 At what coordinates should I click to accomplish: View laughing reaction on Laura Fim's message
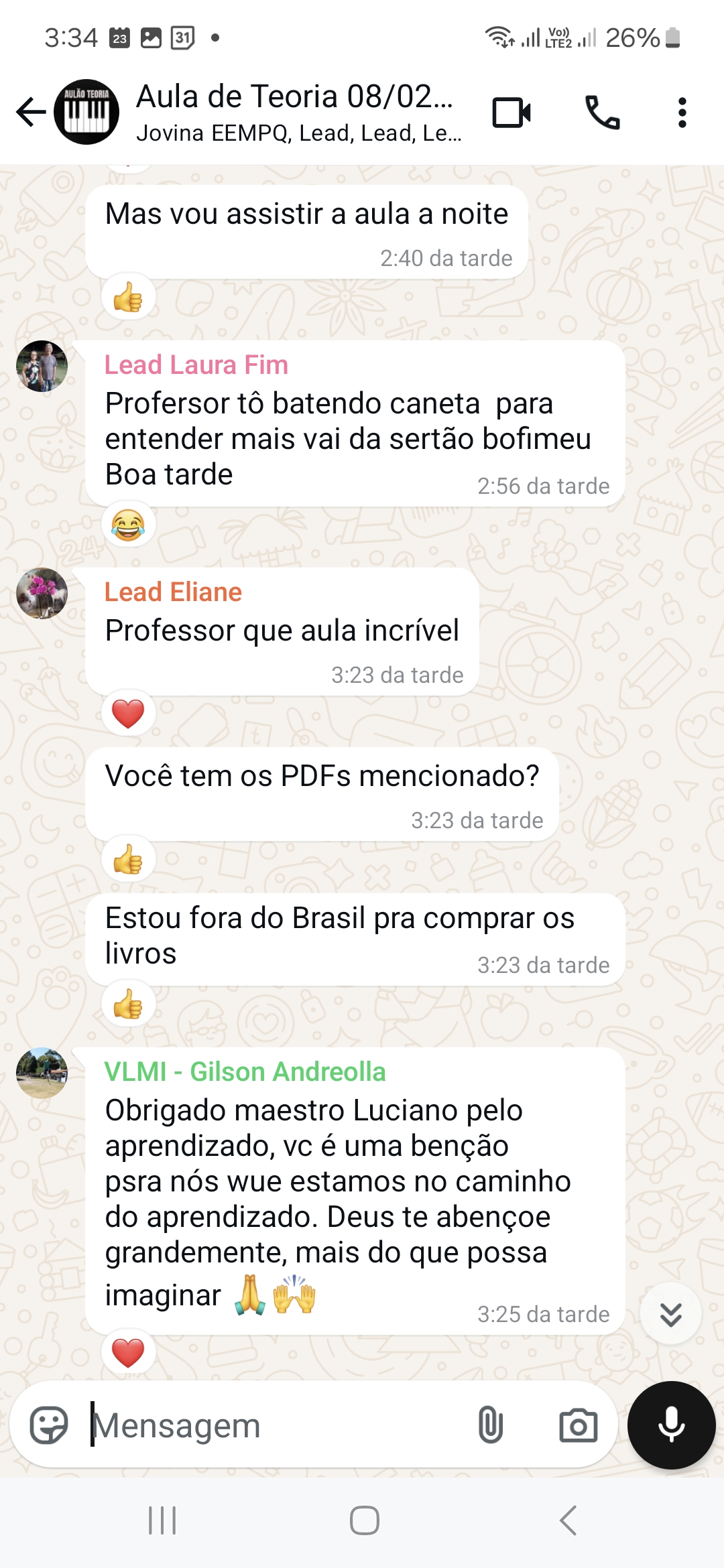coord(128,524)
